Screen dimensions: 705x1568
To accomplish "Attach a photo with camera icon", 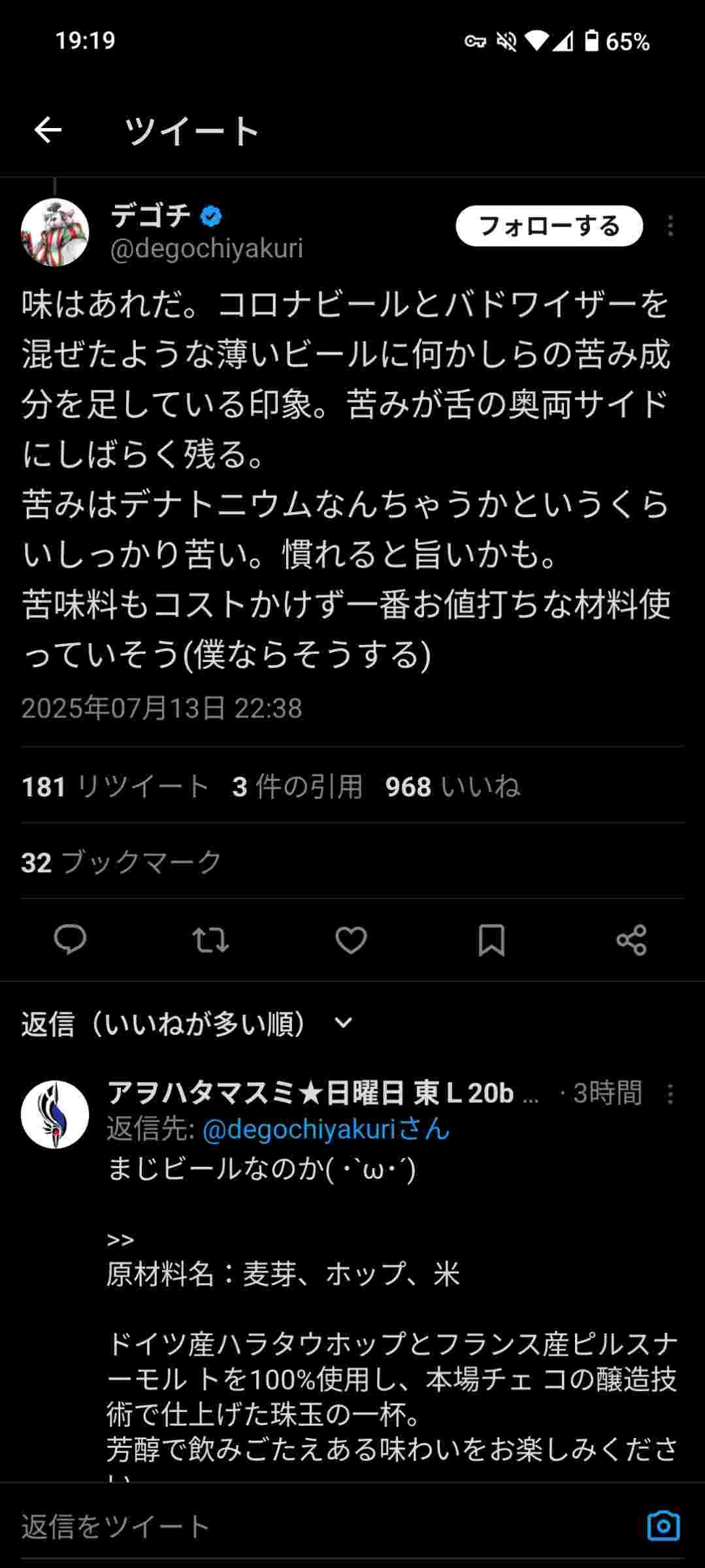I will [x=663, y=1526].
